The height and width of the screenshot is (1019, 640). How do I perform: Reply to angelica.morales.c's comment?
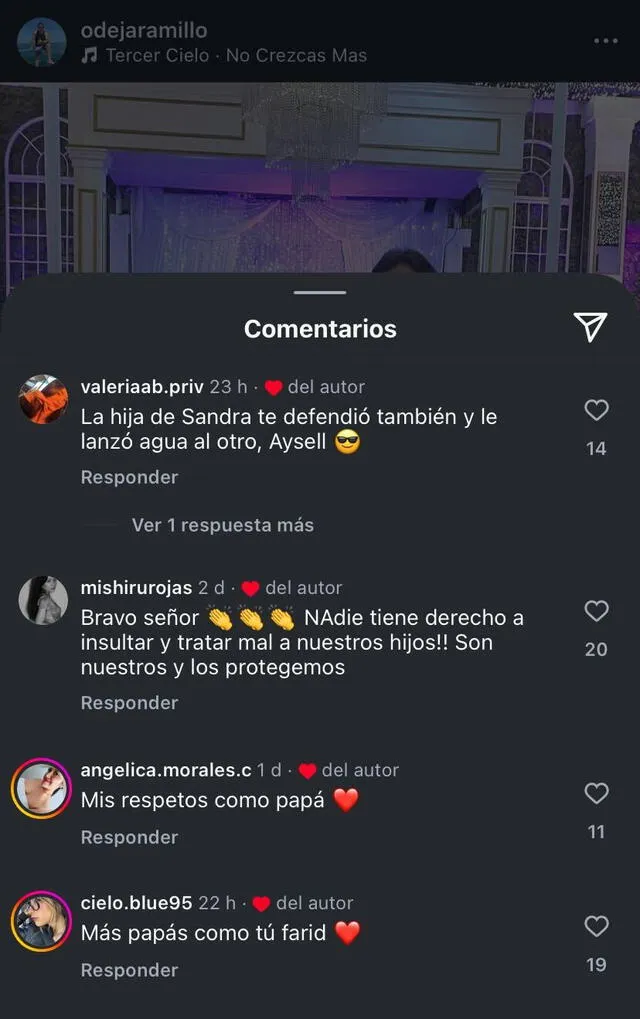129,837
